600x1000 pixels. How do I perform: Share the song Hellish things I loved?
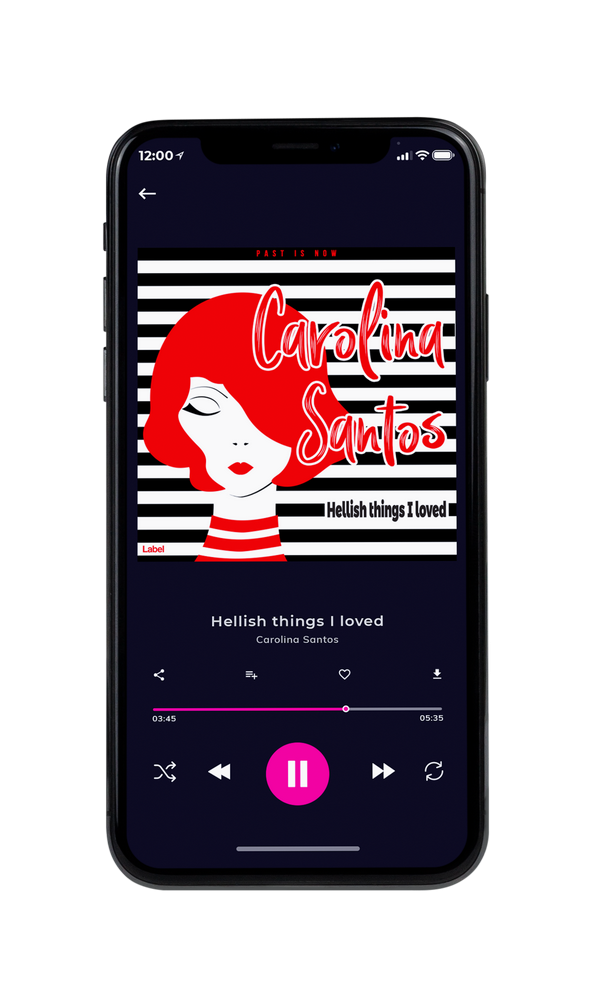click(159, 675)
